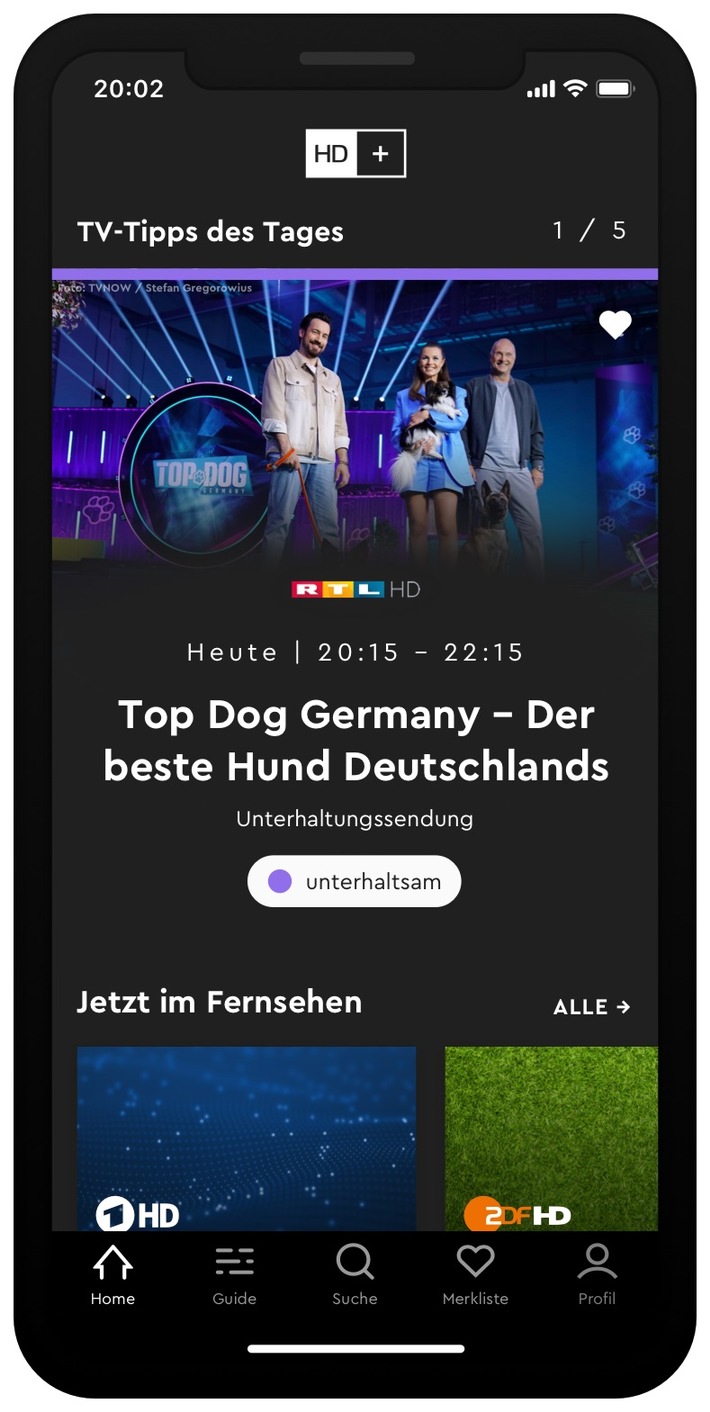710x1412 pixels.
Task: View the Merkliste tab
Action: click(x=475, y=1276)
